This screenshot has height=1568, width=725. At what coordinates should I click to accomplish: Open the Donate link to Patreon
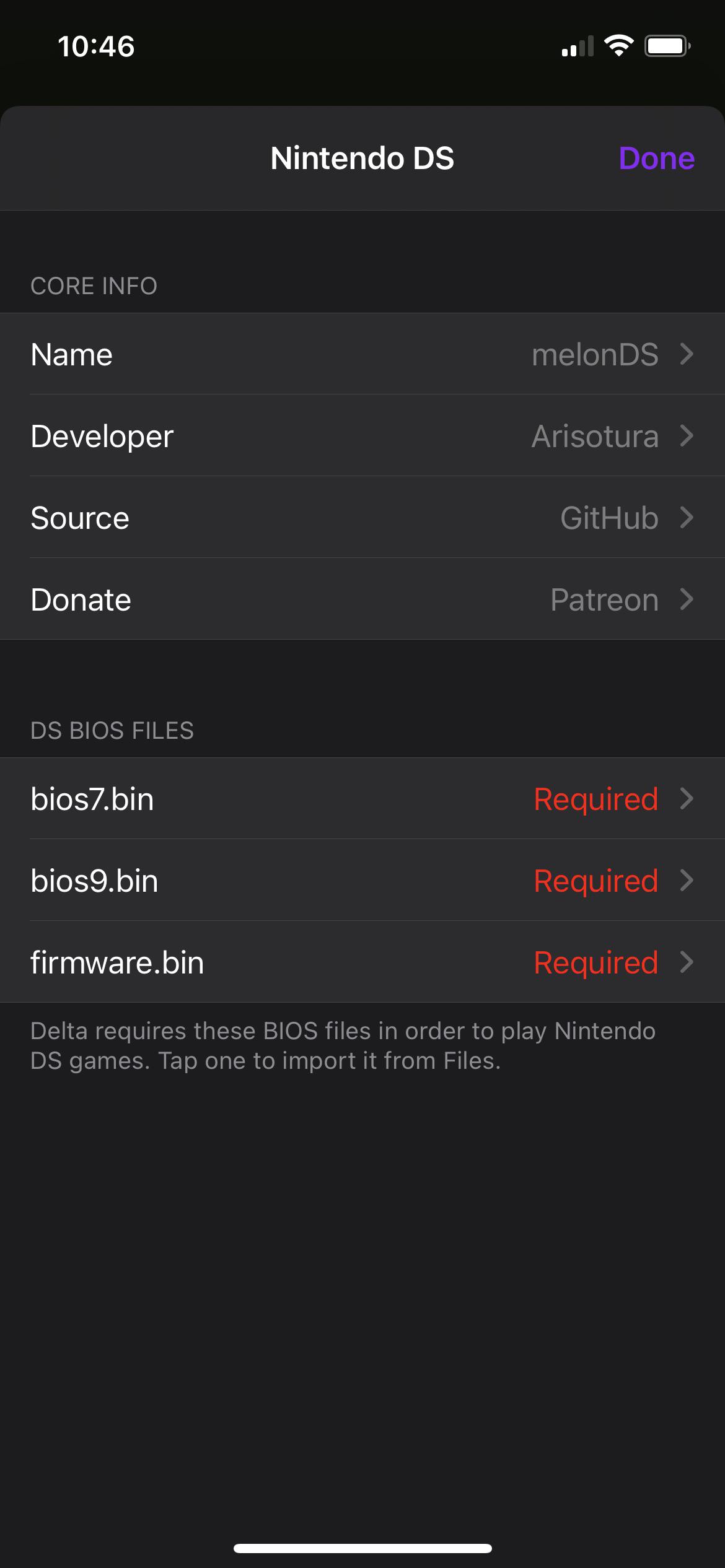click(362, 599)
